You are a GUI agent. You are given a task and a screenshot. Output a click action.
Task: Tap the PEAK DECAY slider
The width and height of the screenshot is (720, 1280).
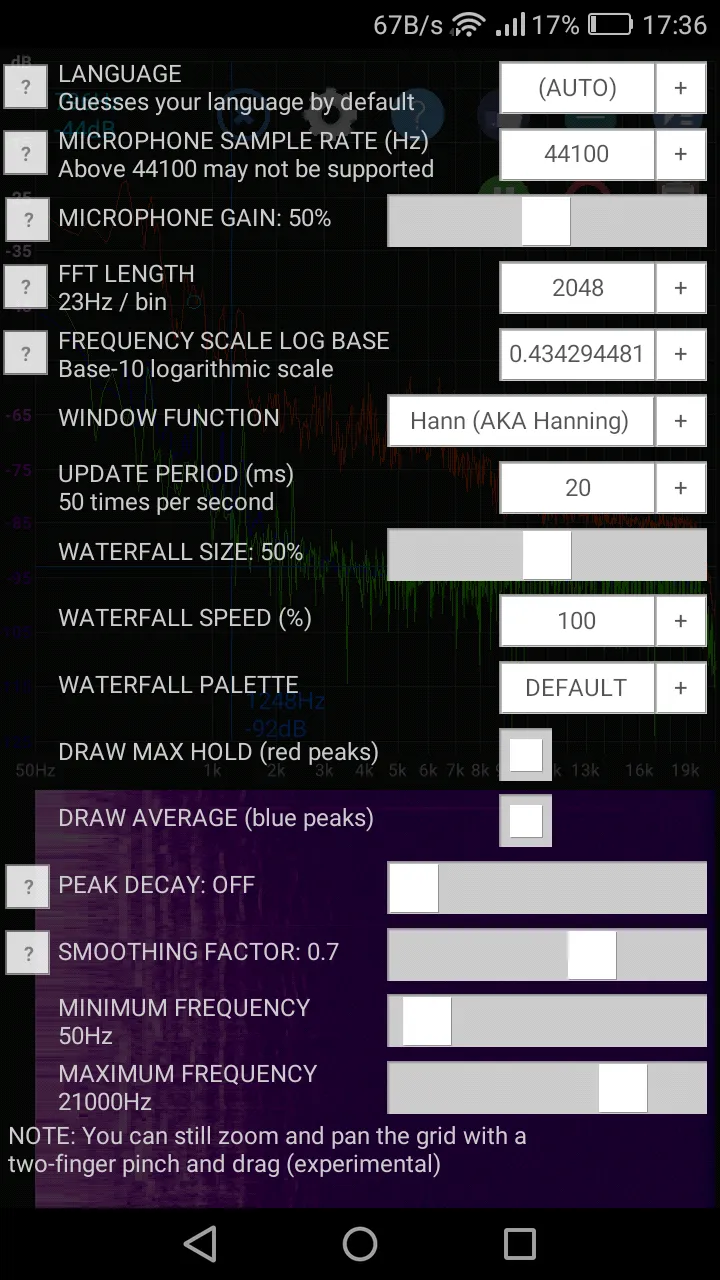pyautogui.click(x=547, y=888)
